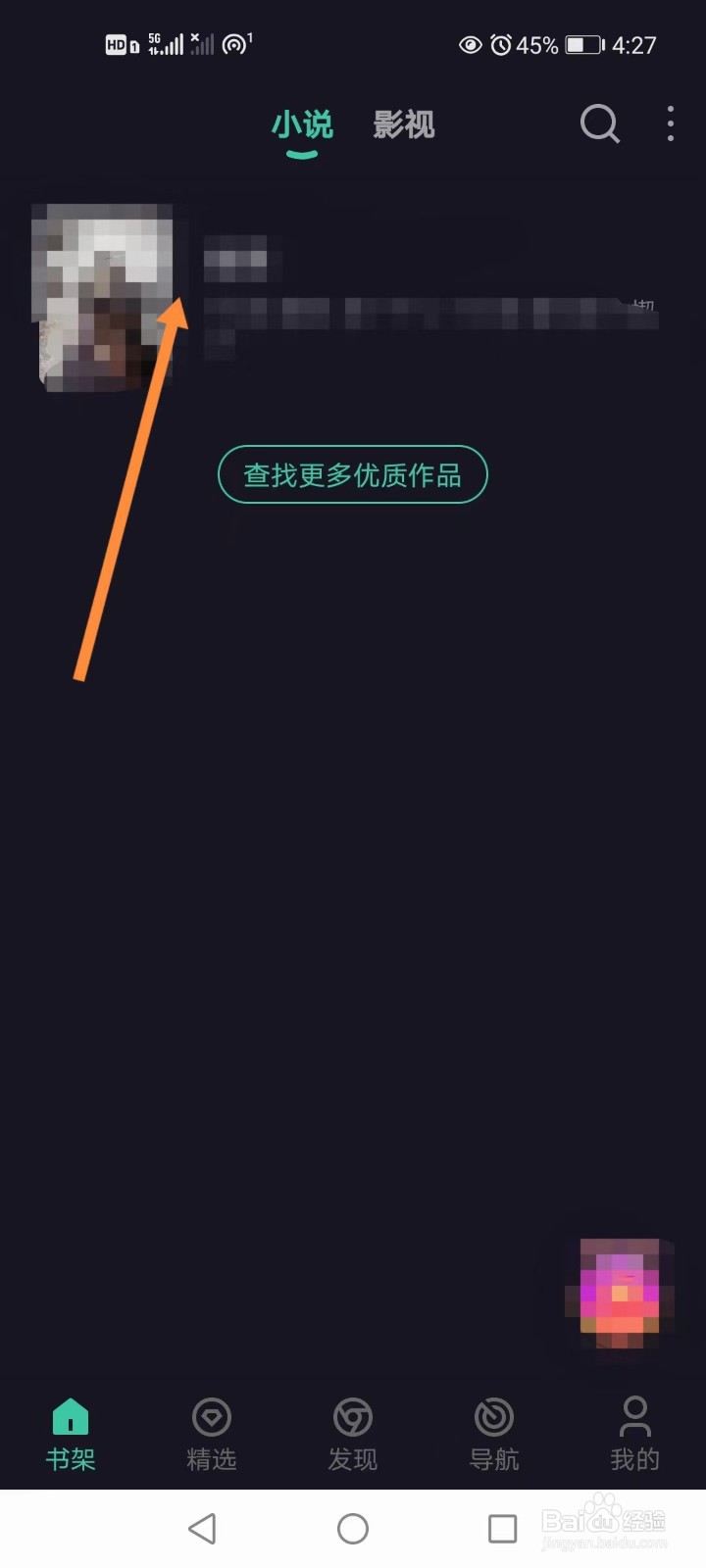Select the 小说 novel tab
The height and width of the screenshot is (1568, 706).
(302, 124)
